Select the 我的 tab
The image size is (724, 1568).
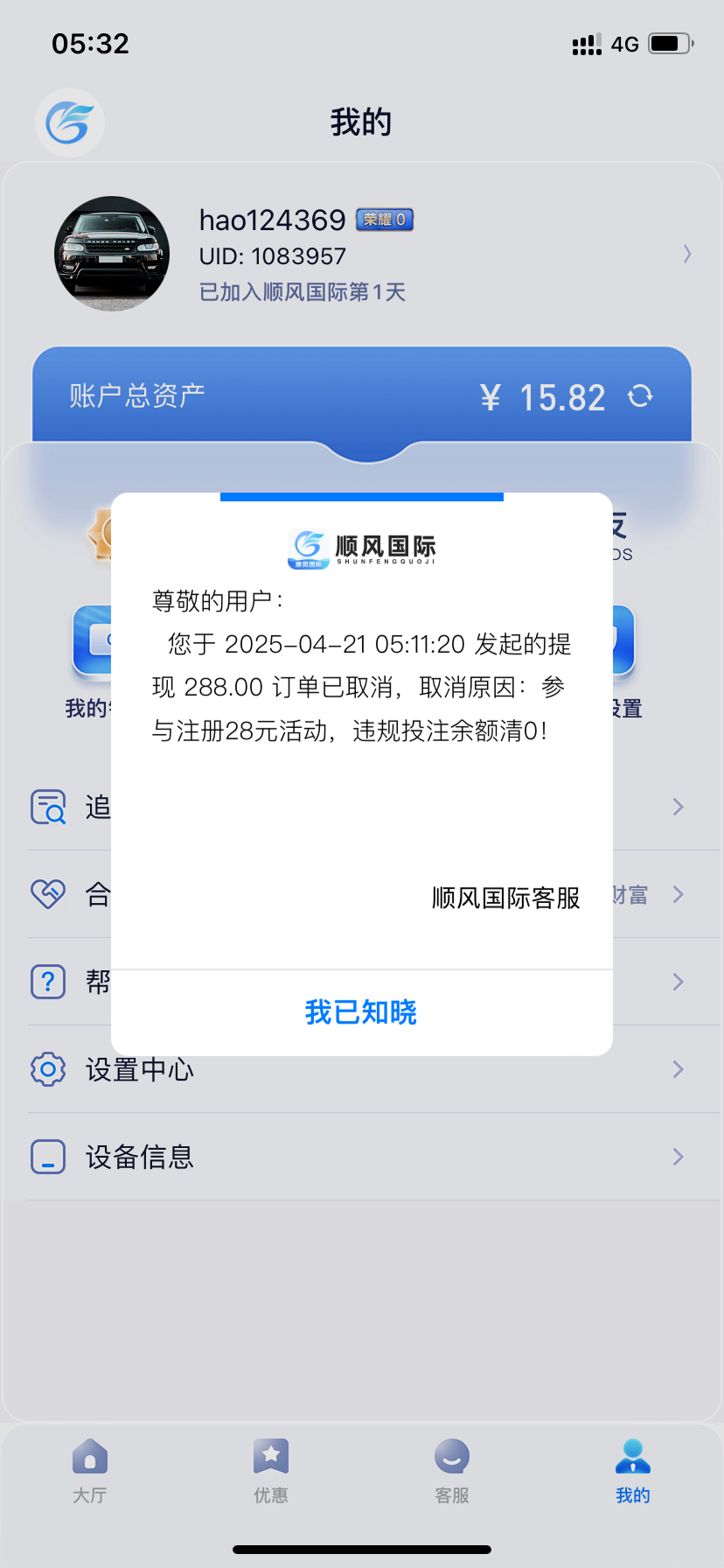point(633,1472)
